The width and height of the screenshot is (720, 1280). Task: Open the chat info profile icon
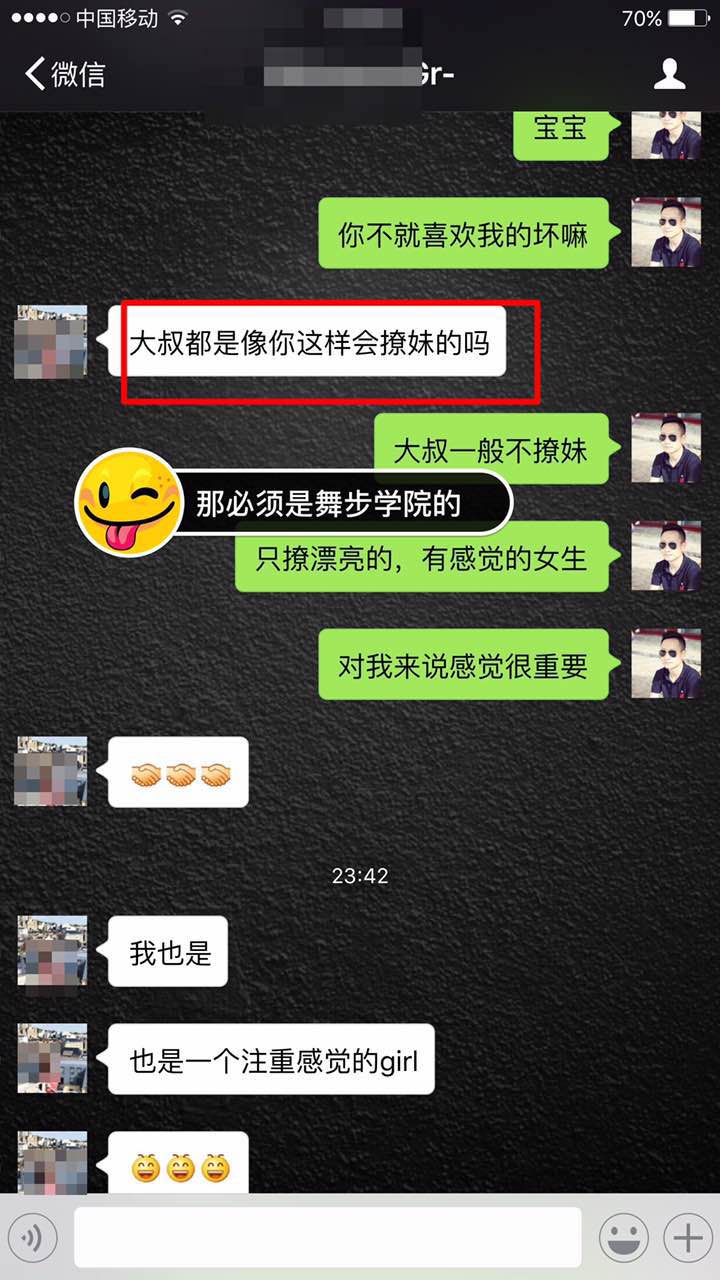coord(669,74)
